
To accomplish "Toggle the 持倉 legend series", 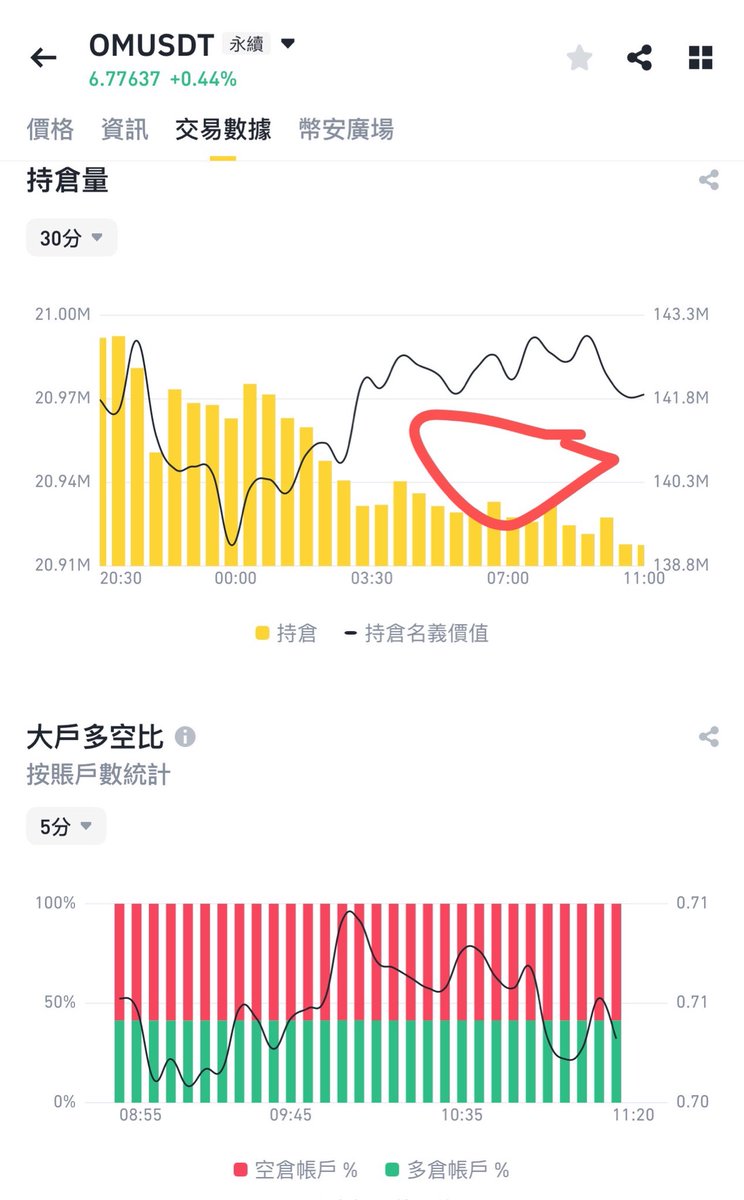I will pyautogui.click(x=286, y=633).
